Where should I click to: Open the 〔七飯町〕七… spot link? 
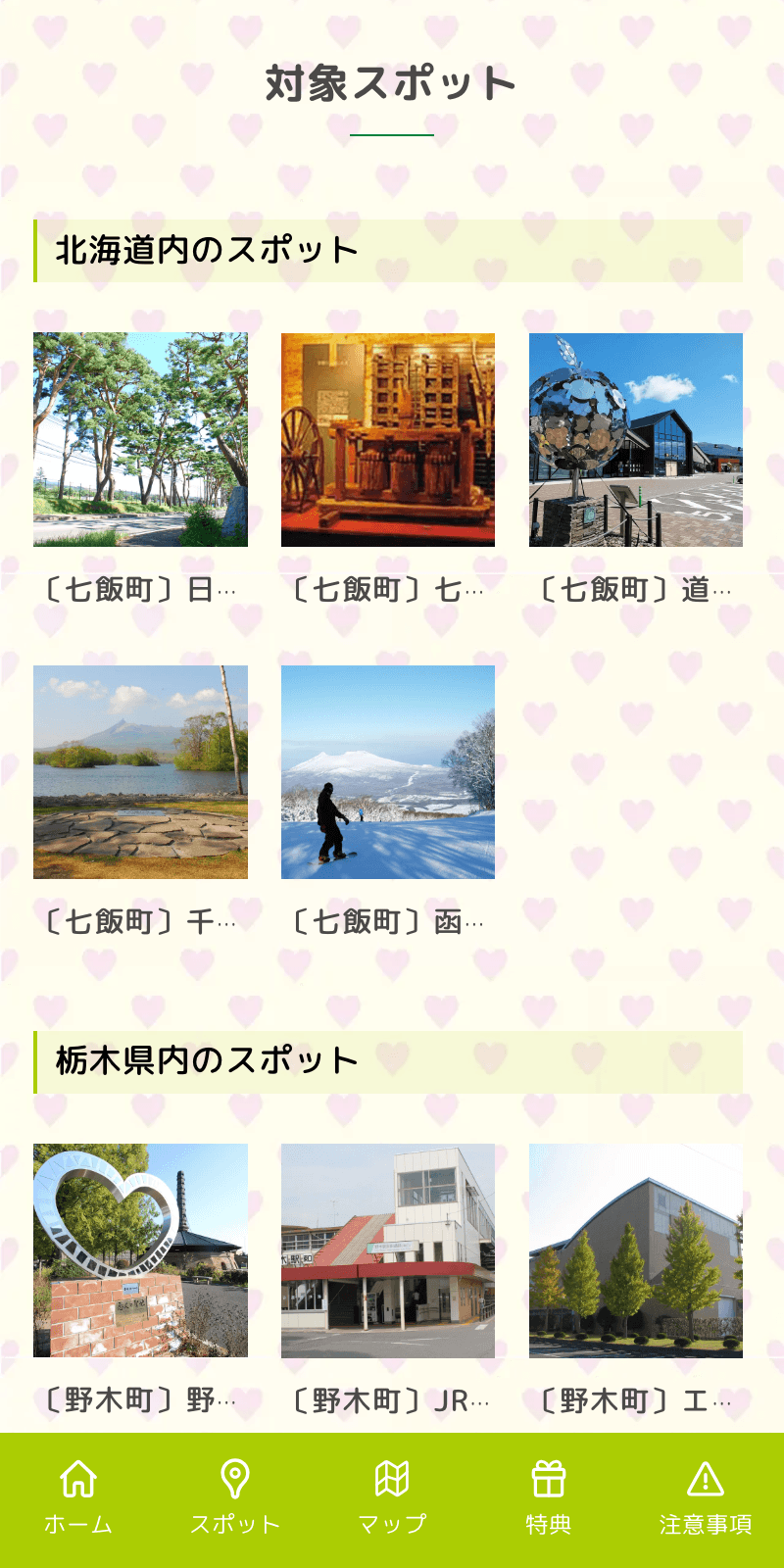point(389,588)
